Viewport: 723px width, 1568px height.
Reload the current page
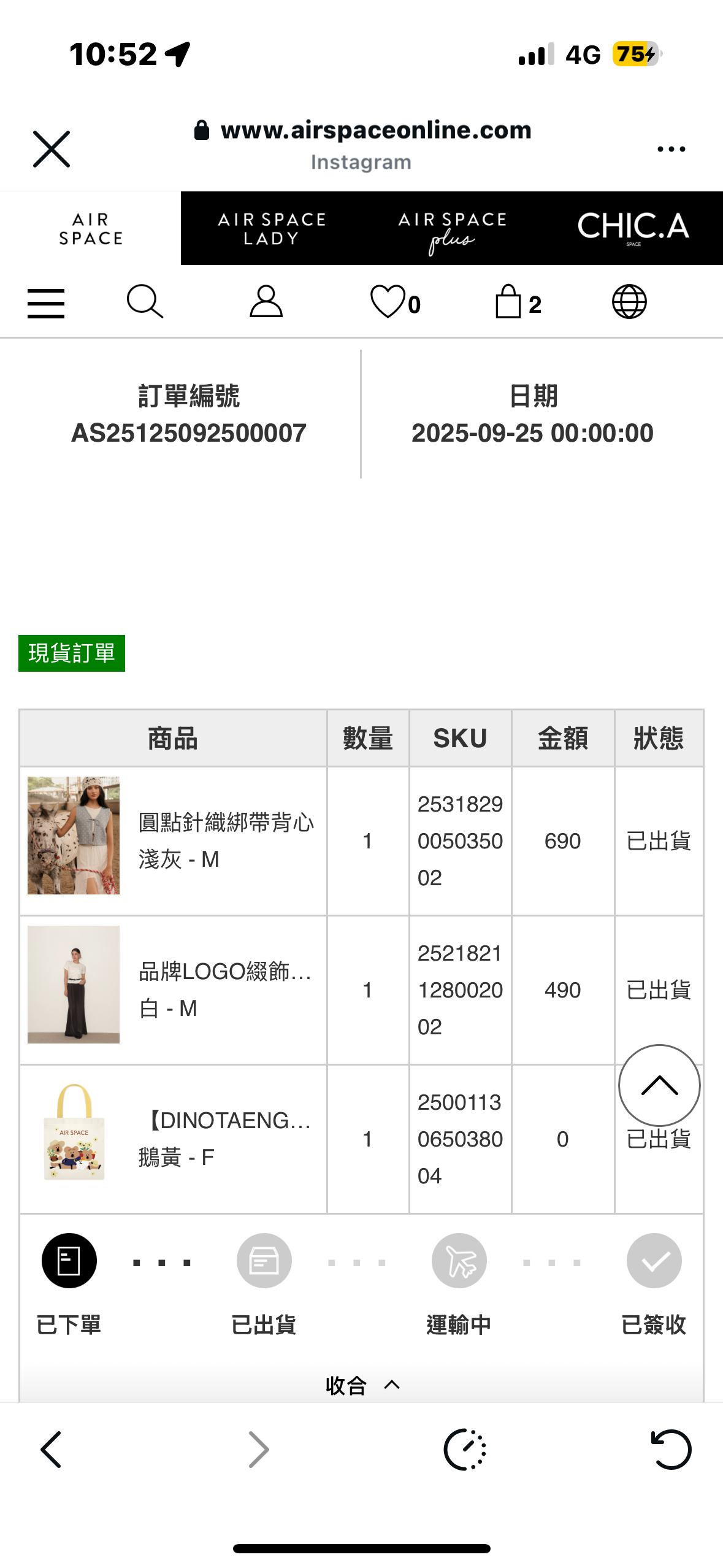pos(670,1450)
